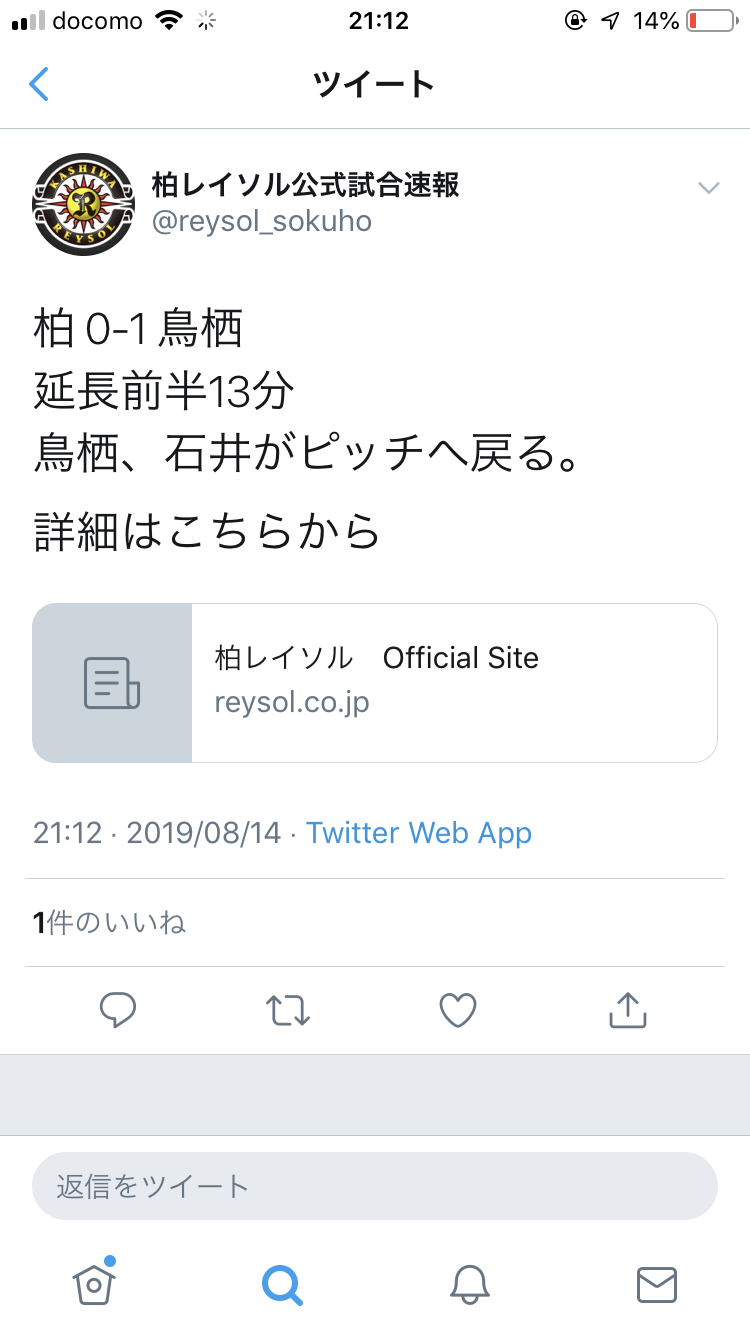Share this tweet

tap(628, 1010)
